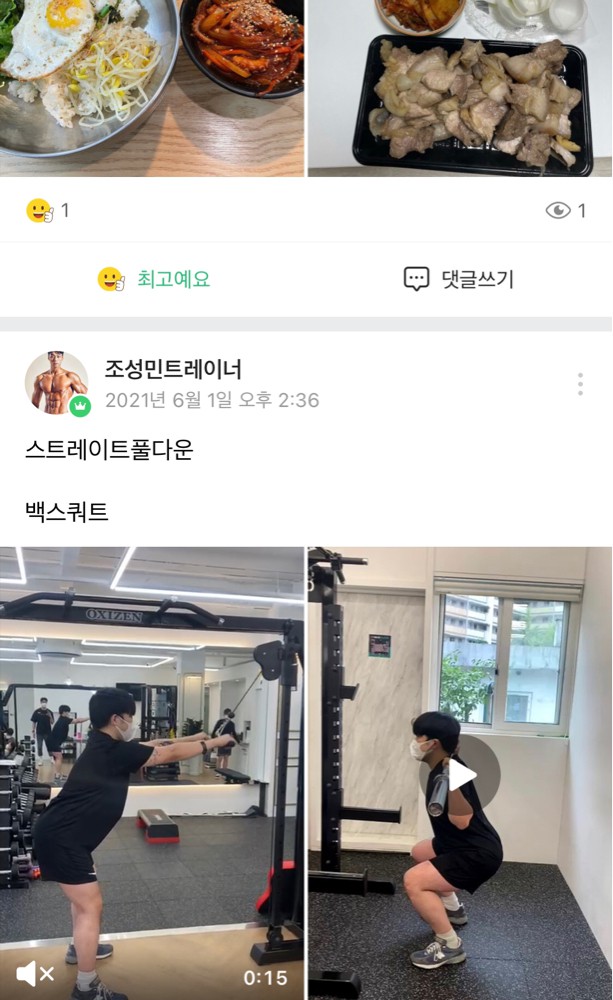
Task: Unmute the straight pulldown video
Action: [34, 973]
